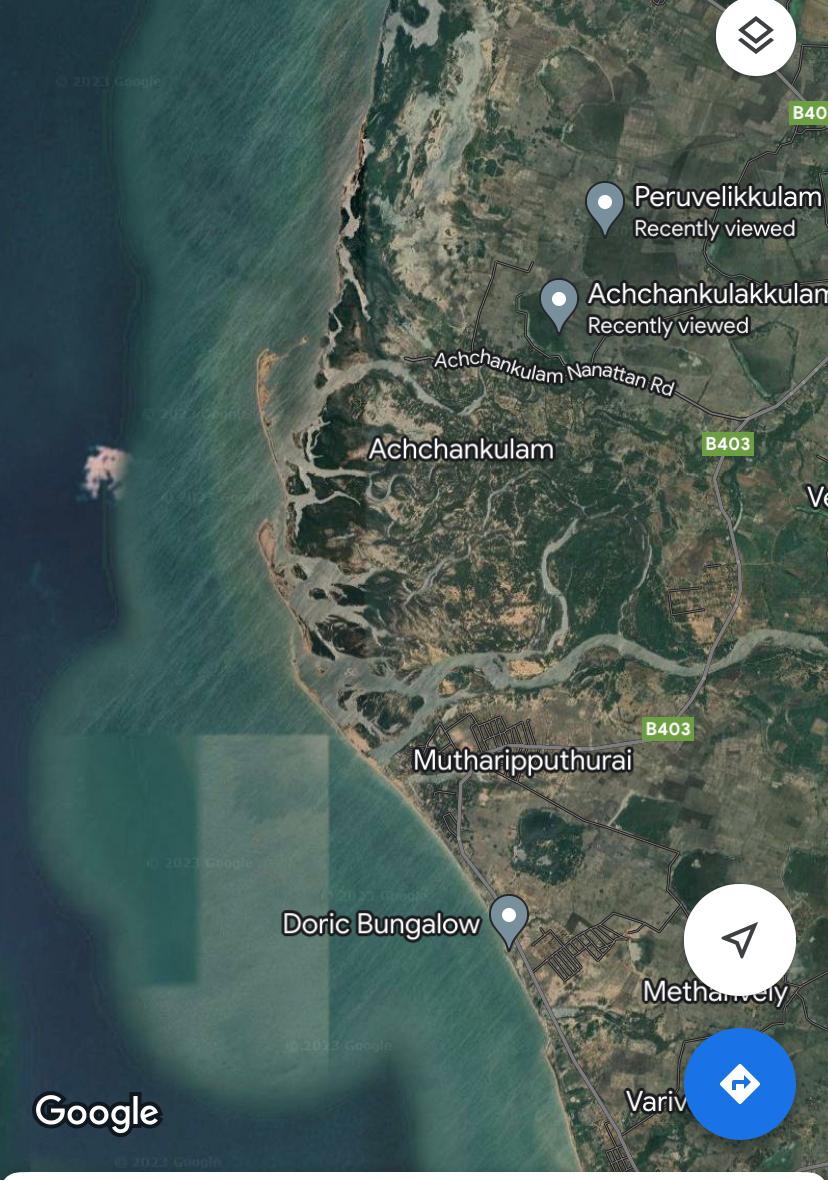
Task: Center map on my location
Action: [x=739, y=940]
